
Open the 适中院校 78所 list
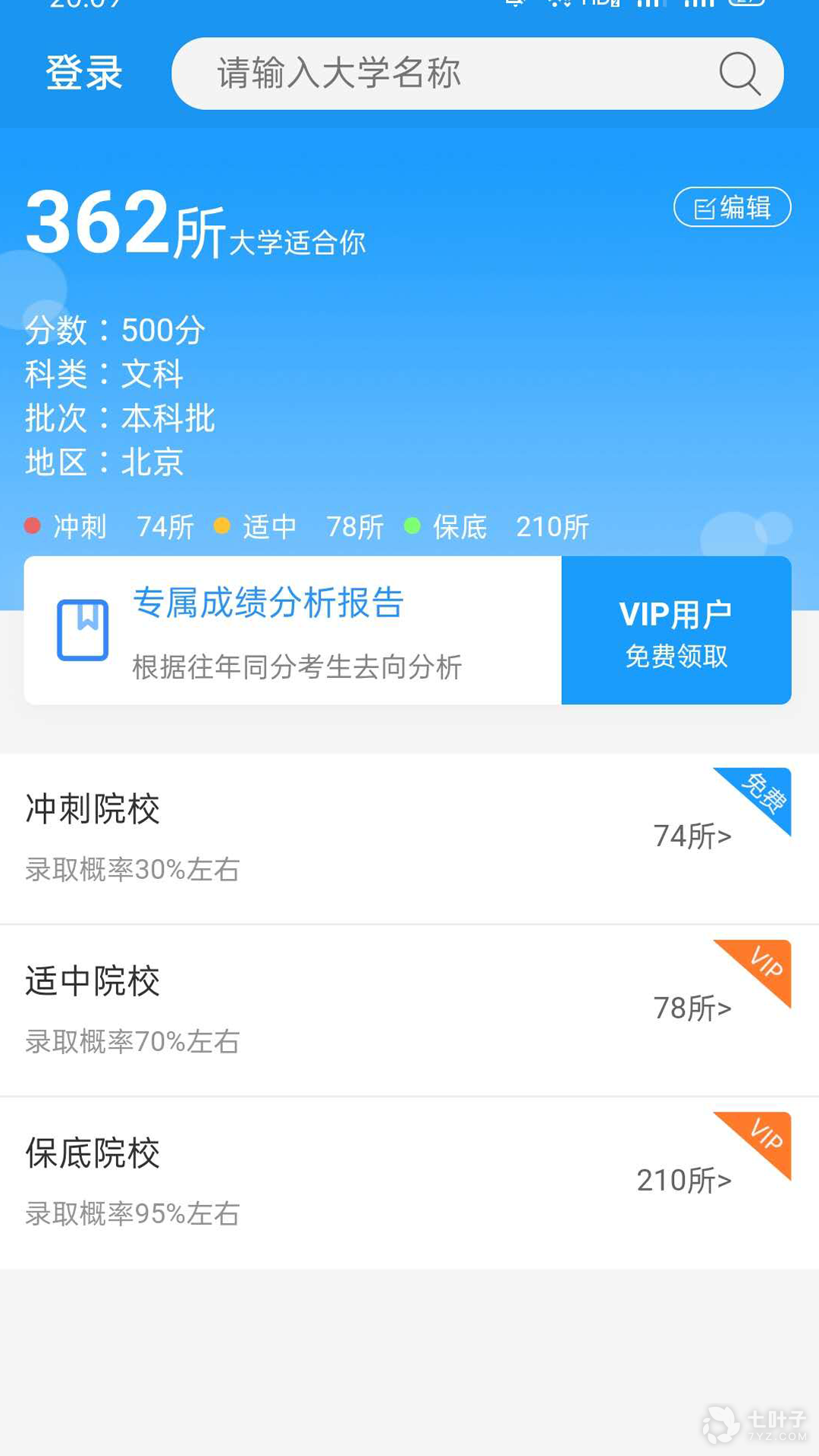[x=409, y=1011]
